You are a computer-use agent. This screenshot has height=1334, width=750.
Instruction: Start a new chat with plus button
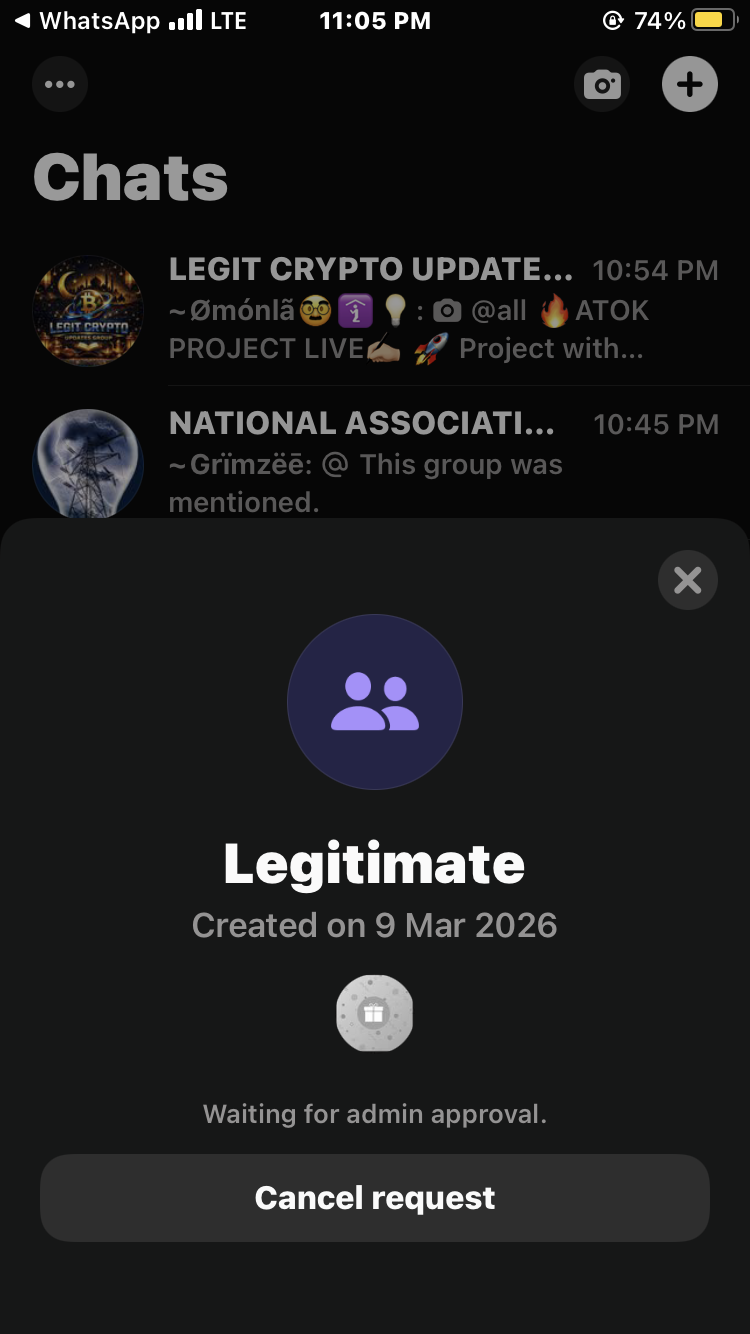point(689,84)
